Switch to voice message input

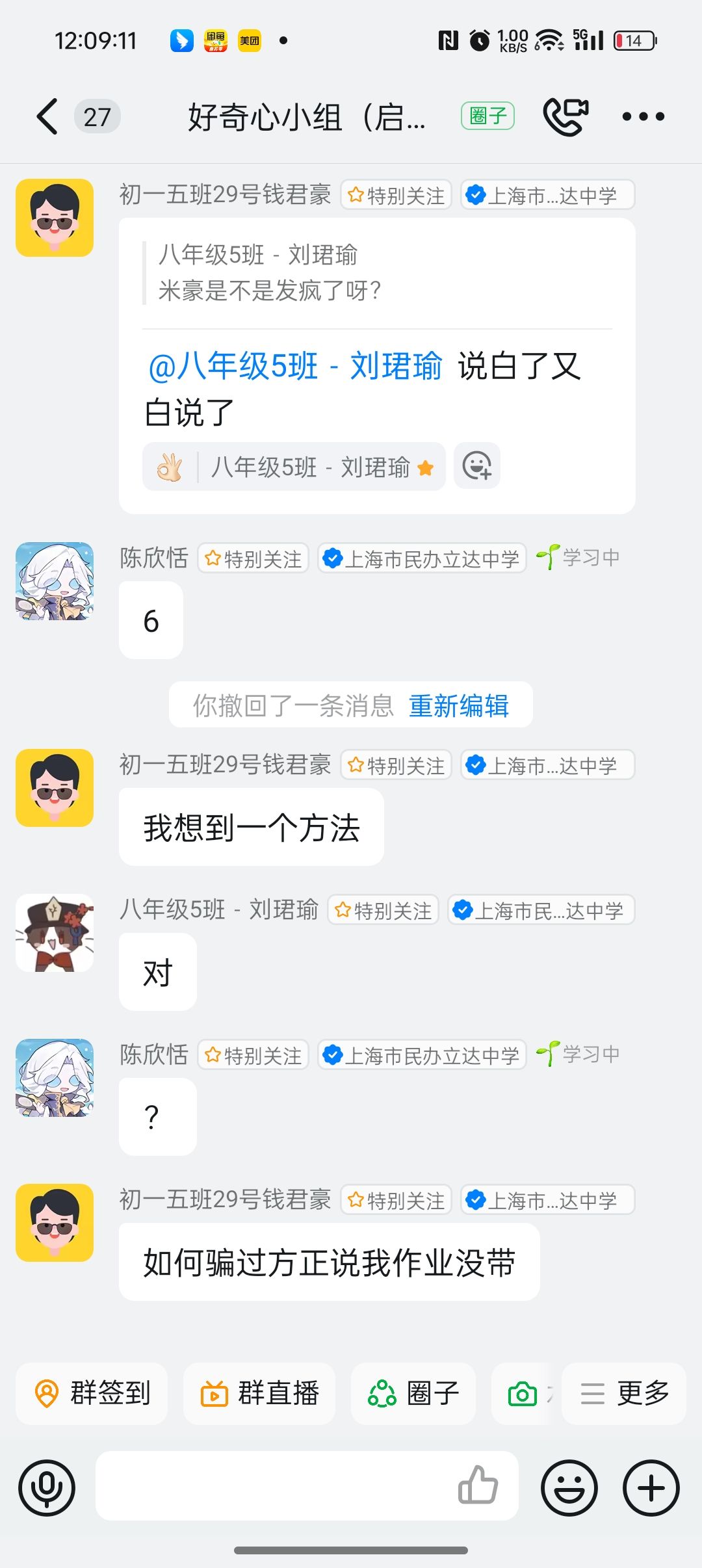tap(47, 1487)
